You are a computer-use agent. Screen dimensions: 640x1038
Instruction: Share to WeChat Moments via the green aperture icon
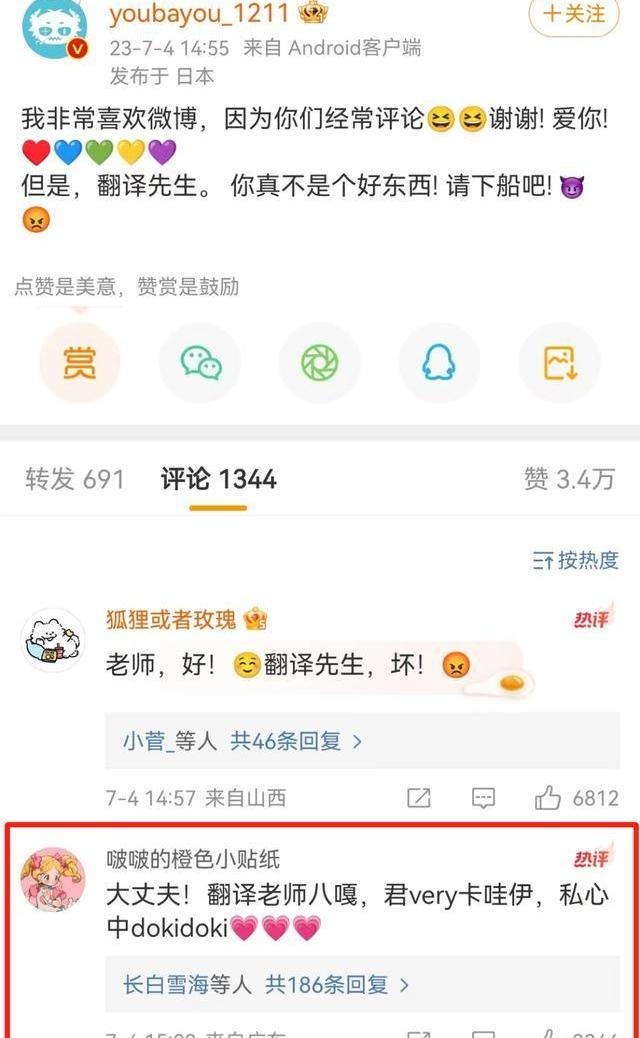click(320, 362)
